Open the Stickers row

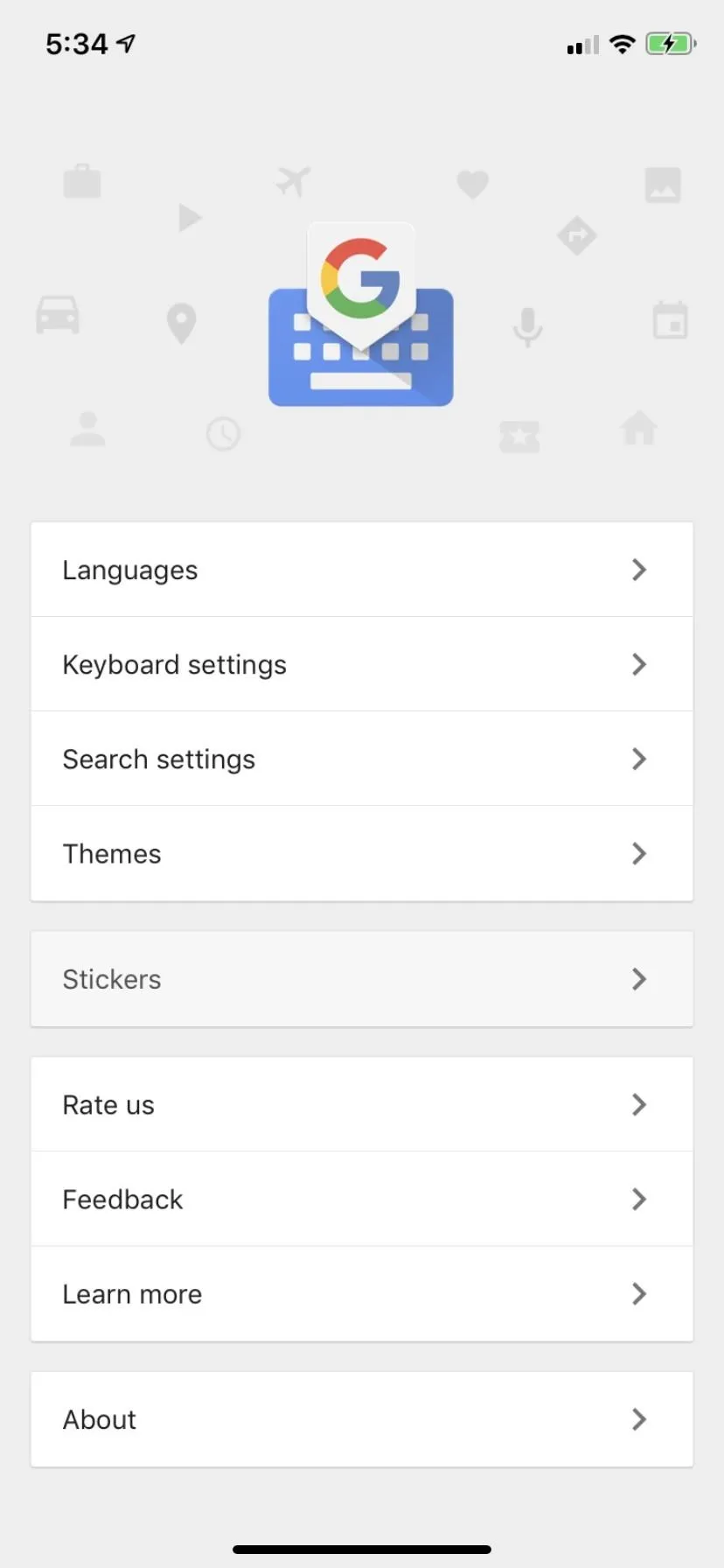(362, 979)
